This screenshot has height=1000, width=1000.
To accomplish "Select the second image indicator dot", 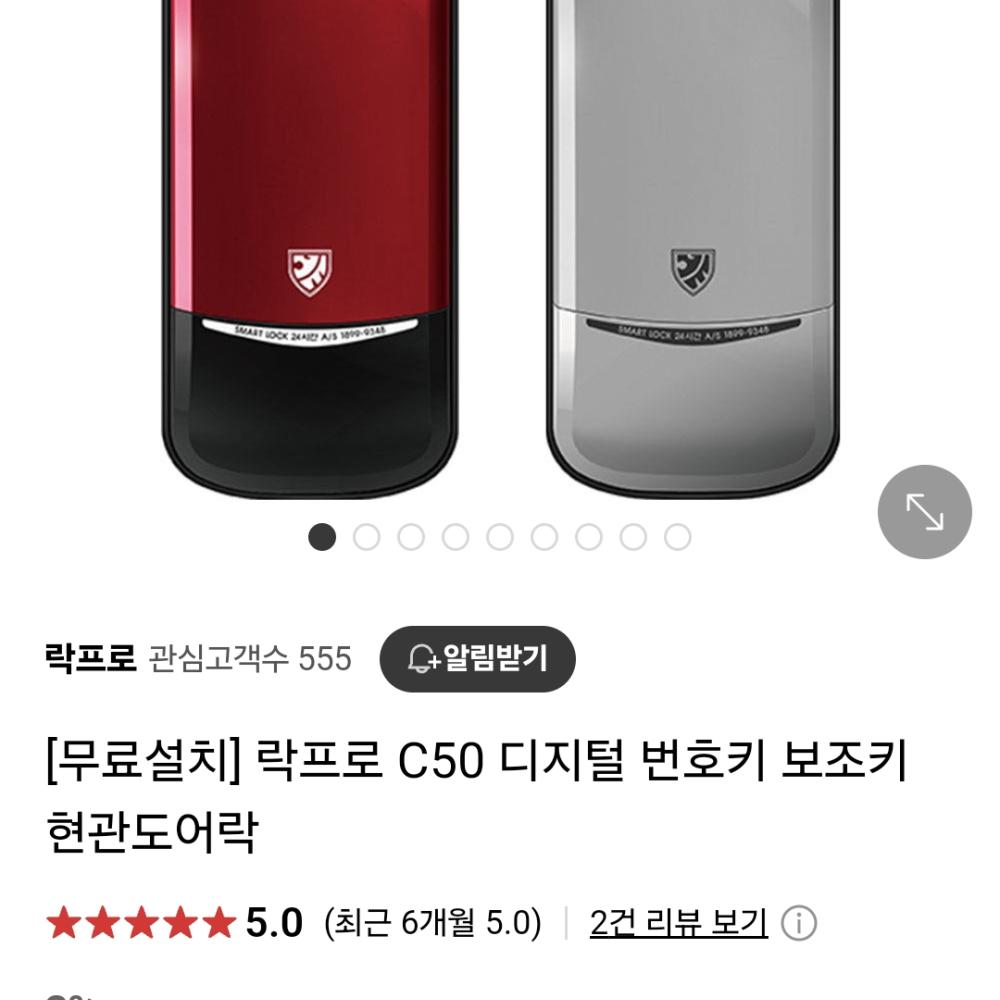I will pos(366,537).
